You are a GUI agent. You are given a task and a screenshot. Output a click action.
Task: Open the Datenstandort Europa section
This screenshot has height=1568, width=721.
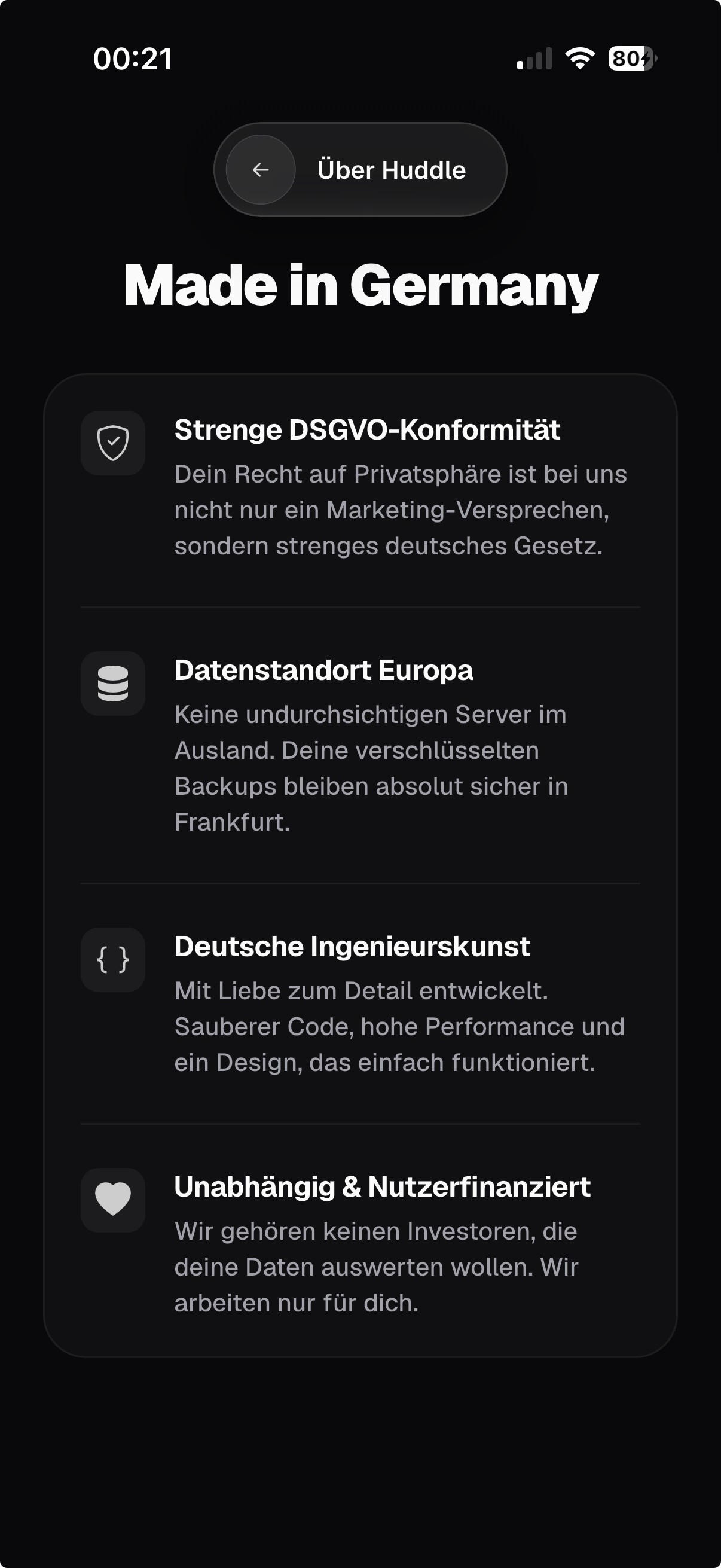click(x=325, y=672)
